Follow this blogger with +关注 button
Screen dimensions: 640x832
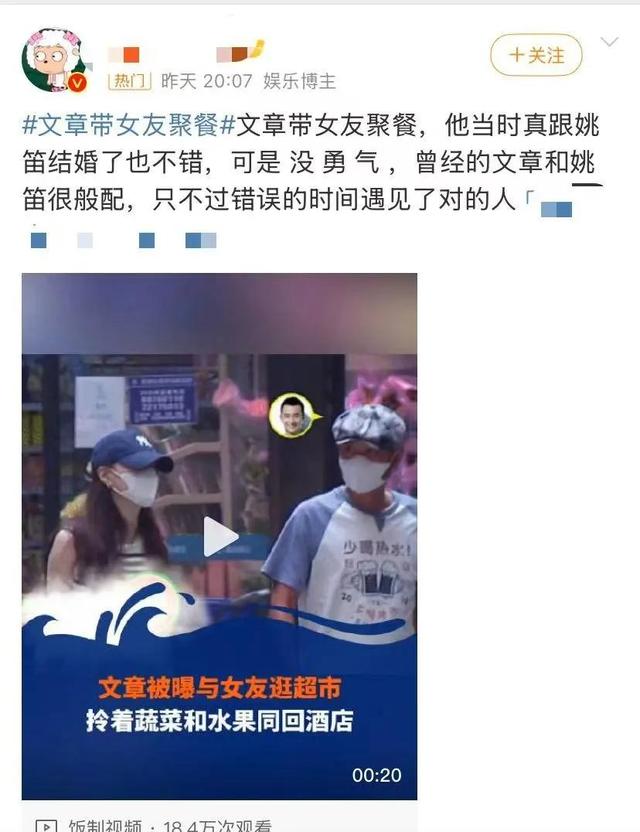[x=536, y=55]
